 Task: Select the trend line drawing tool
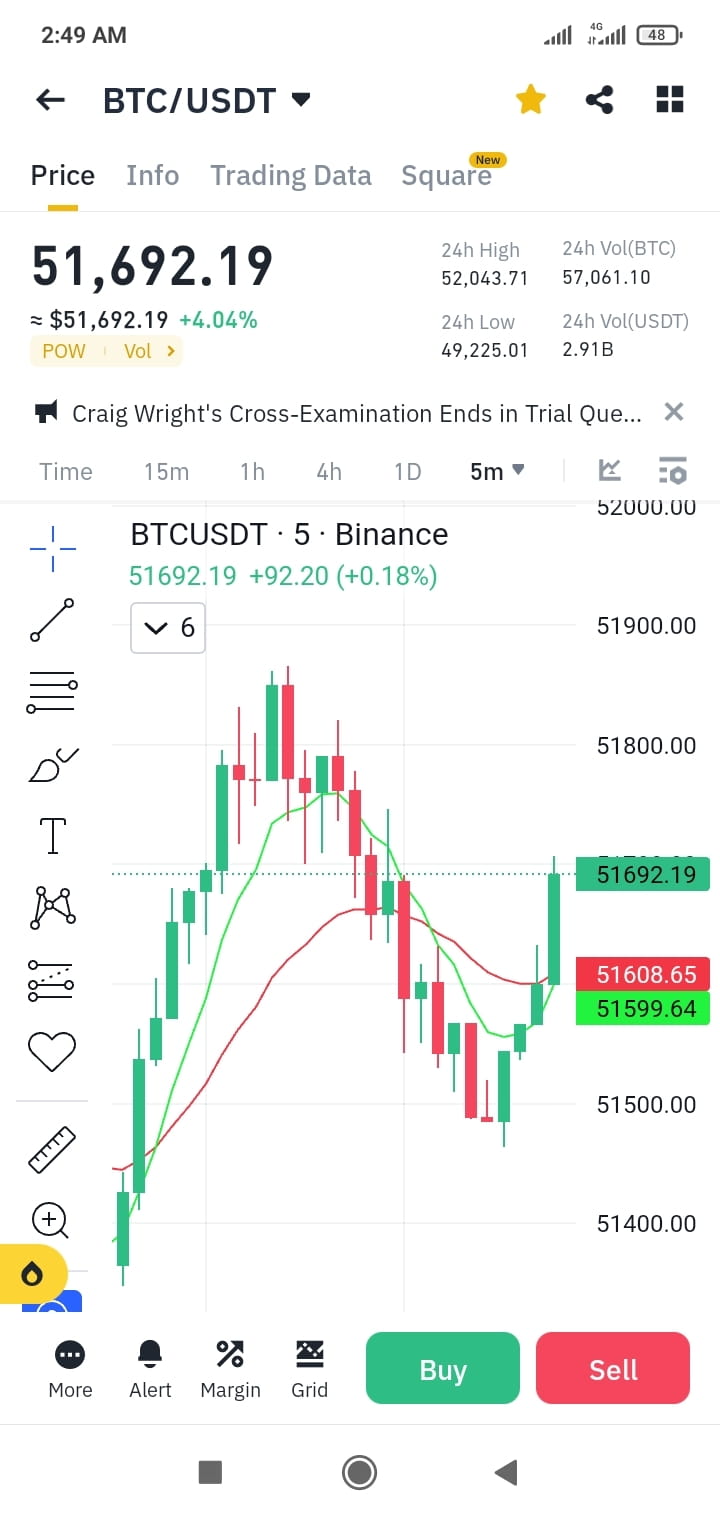point(51,620)
